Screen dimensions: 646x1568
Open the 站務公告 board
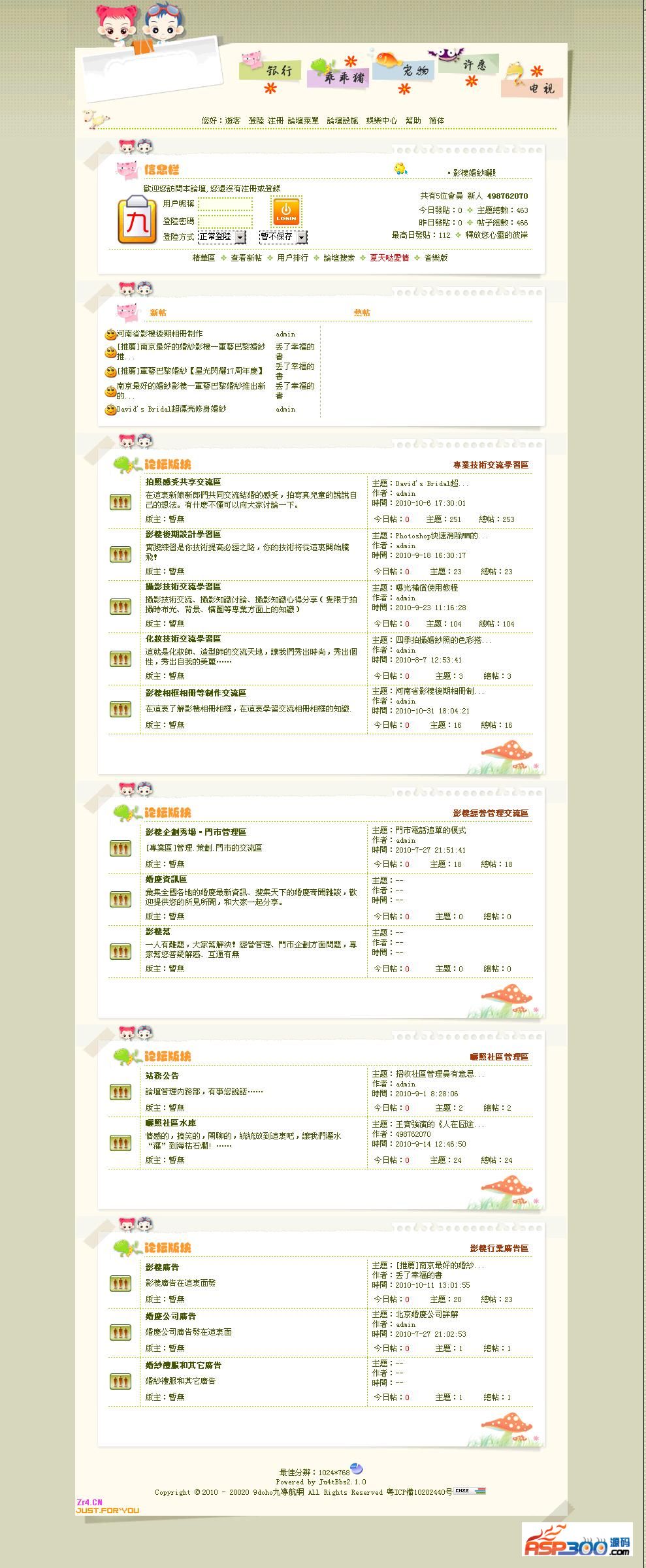tap(162, 1075)
